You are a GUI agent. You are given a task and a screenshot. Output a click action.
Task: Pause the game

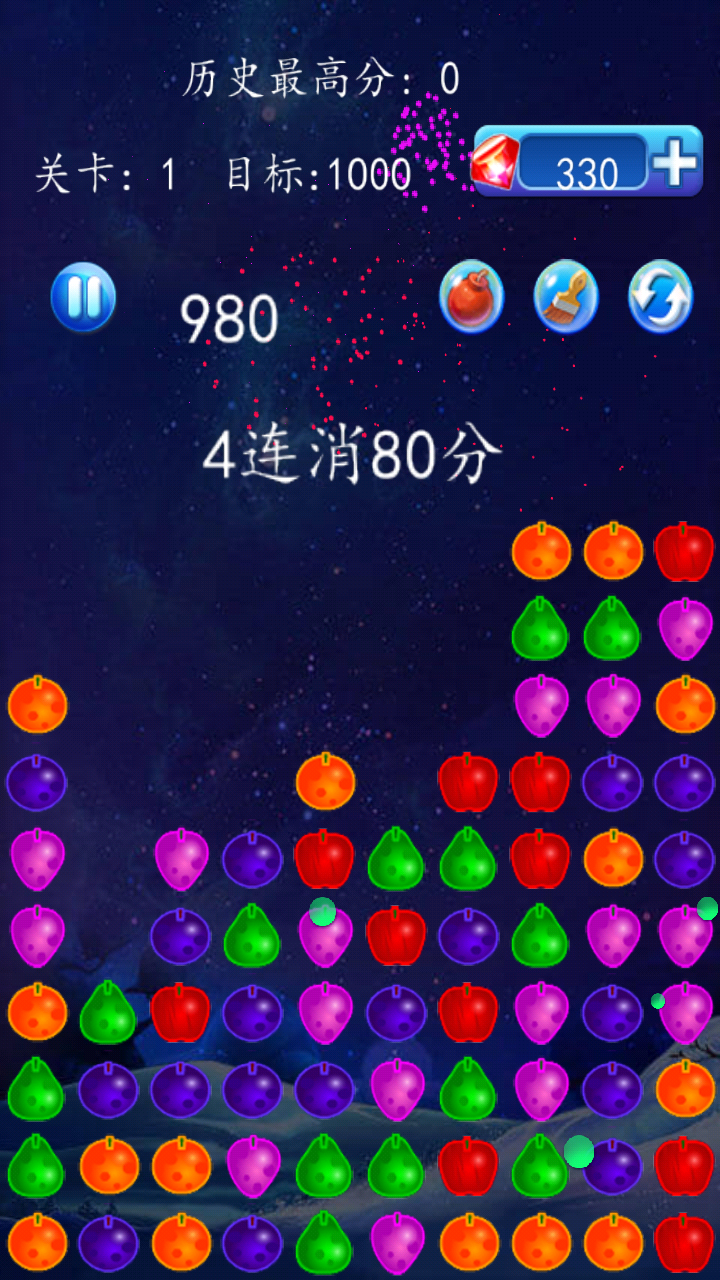pos(84,297)
